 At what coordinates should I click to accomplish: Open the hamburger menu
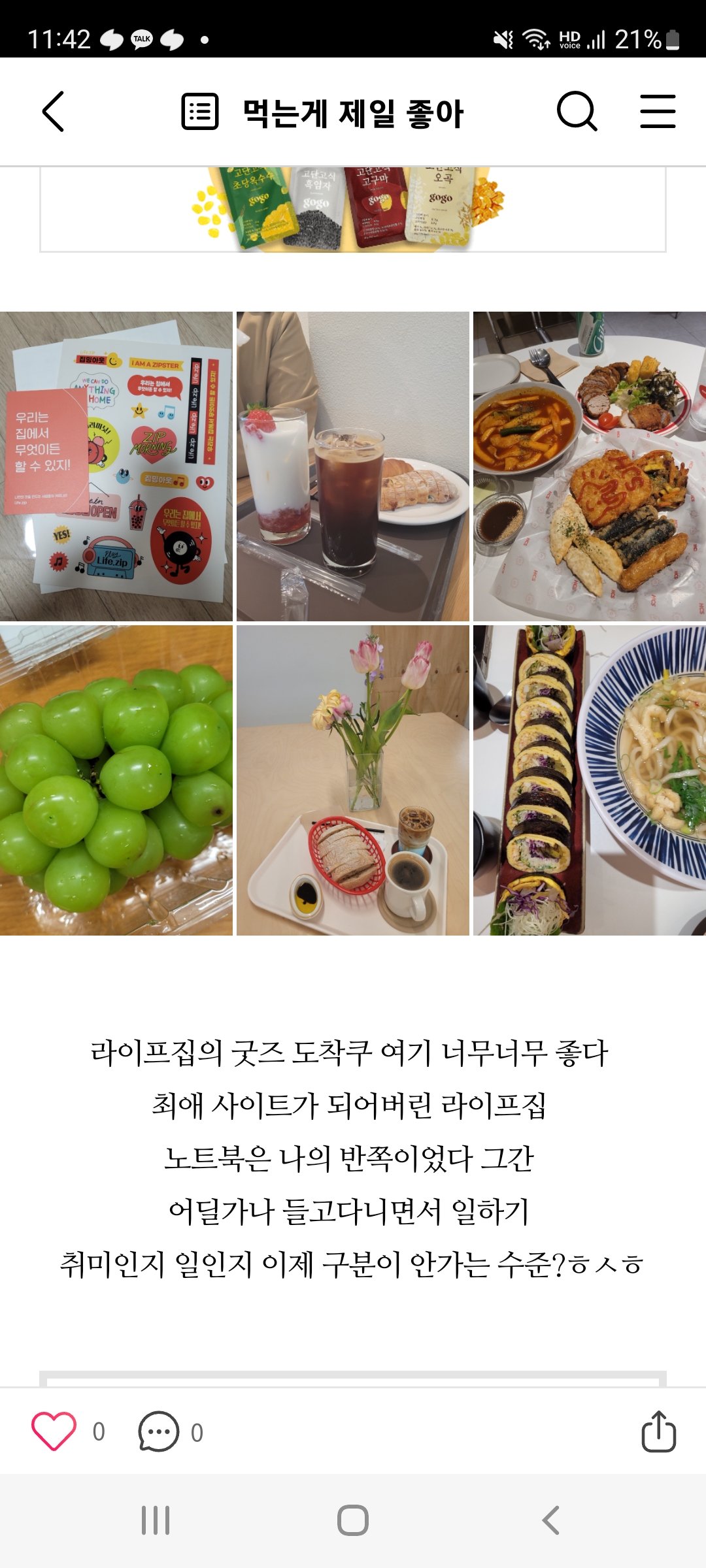pos(658,112)
